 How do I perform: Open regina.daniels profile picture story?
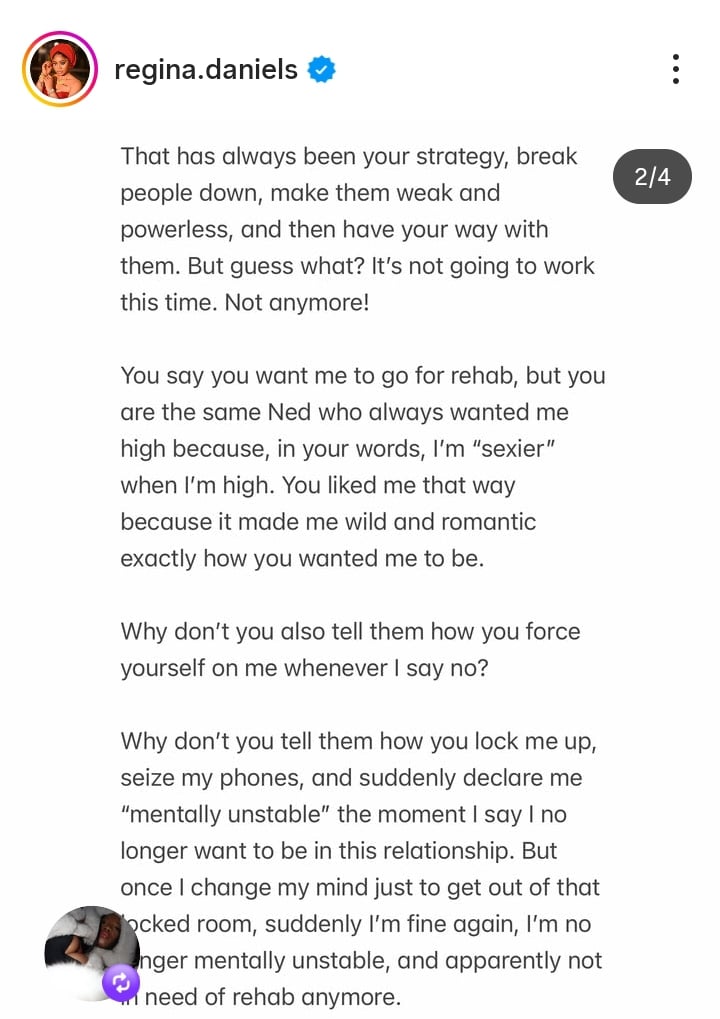point(59,69)
